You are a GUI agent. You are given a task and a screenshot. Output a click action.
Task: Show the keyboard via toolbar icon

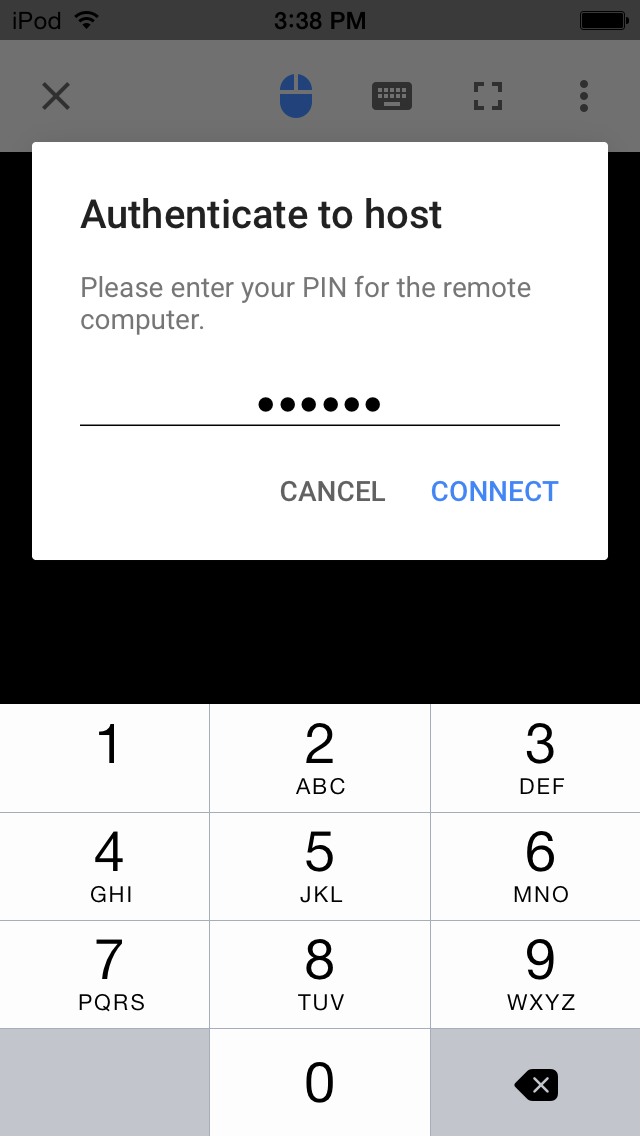click(x=392, y=96)
